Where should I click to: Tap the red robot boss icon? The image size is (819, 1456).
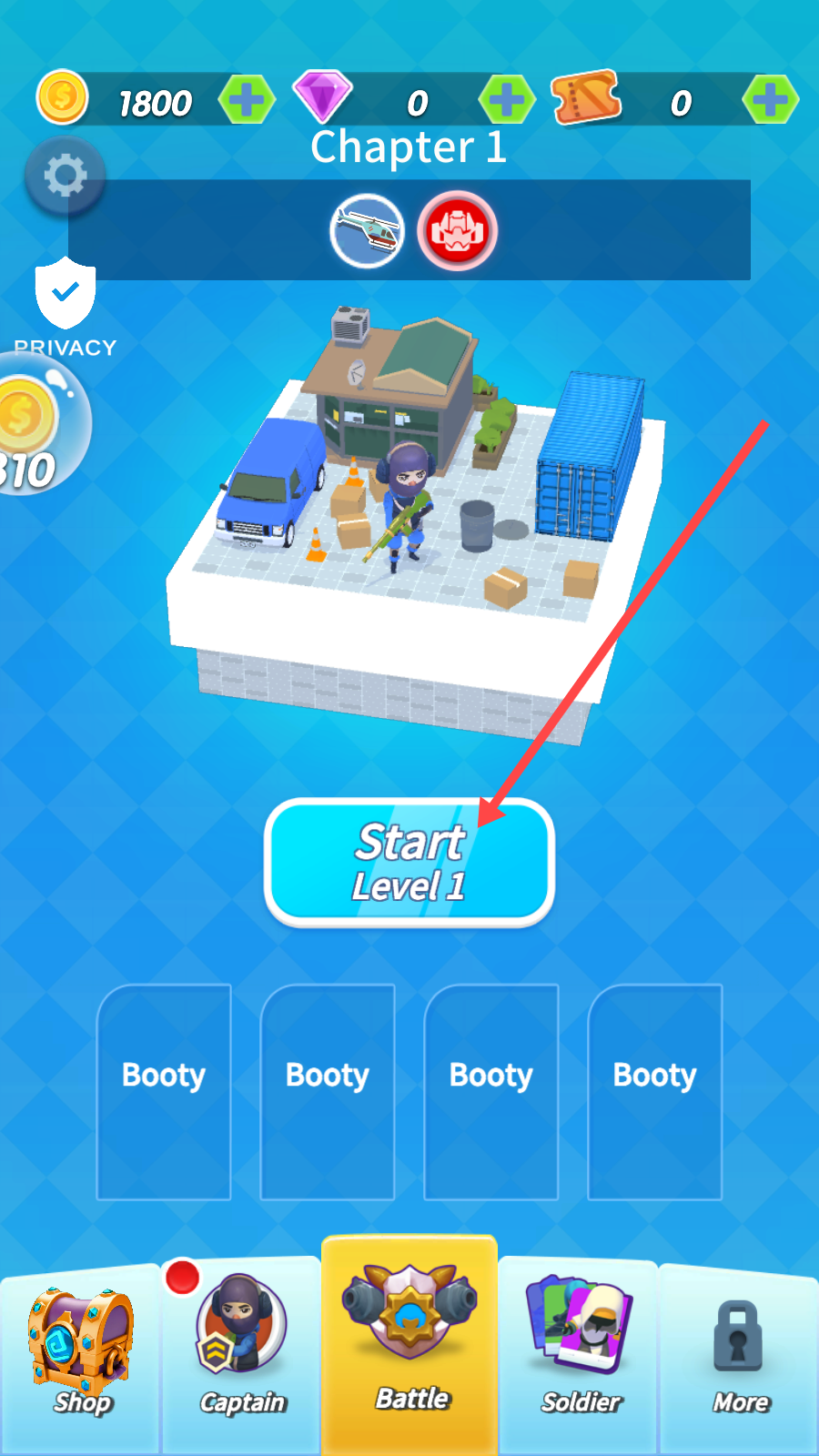click(x=457, y=231)
